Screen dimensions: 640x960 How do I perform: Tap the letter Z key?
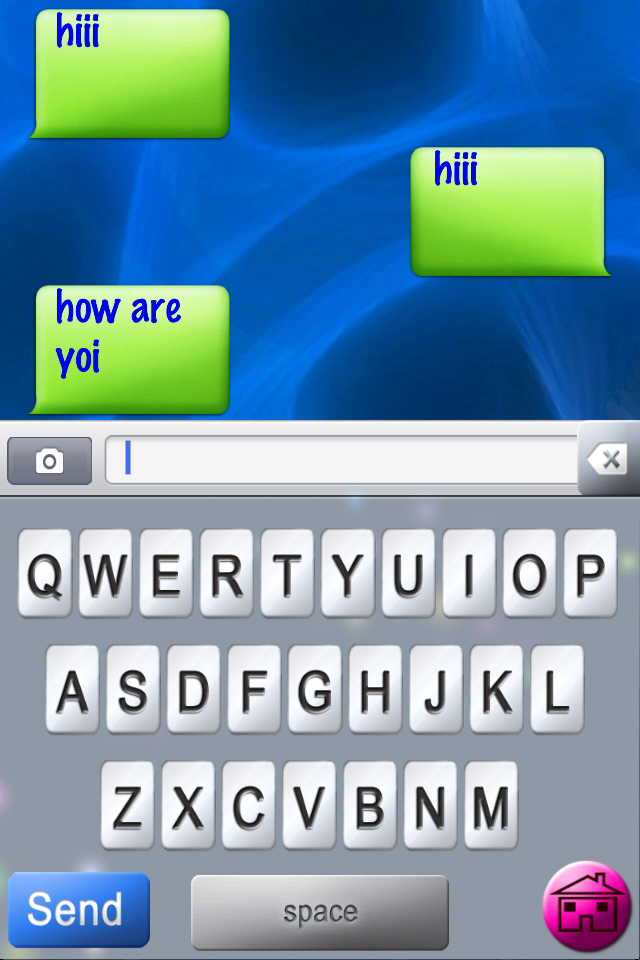[x=127, y=805]
